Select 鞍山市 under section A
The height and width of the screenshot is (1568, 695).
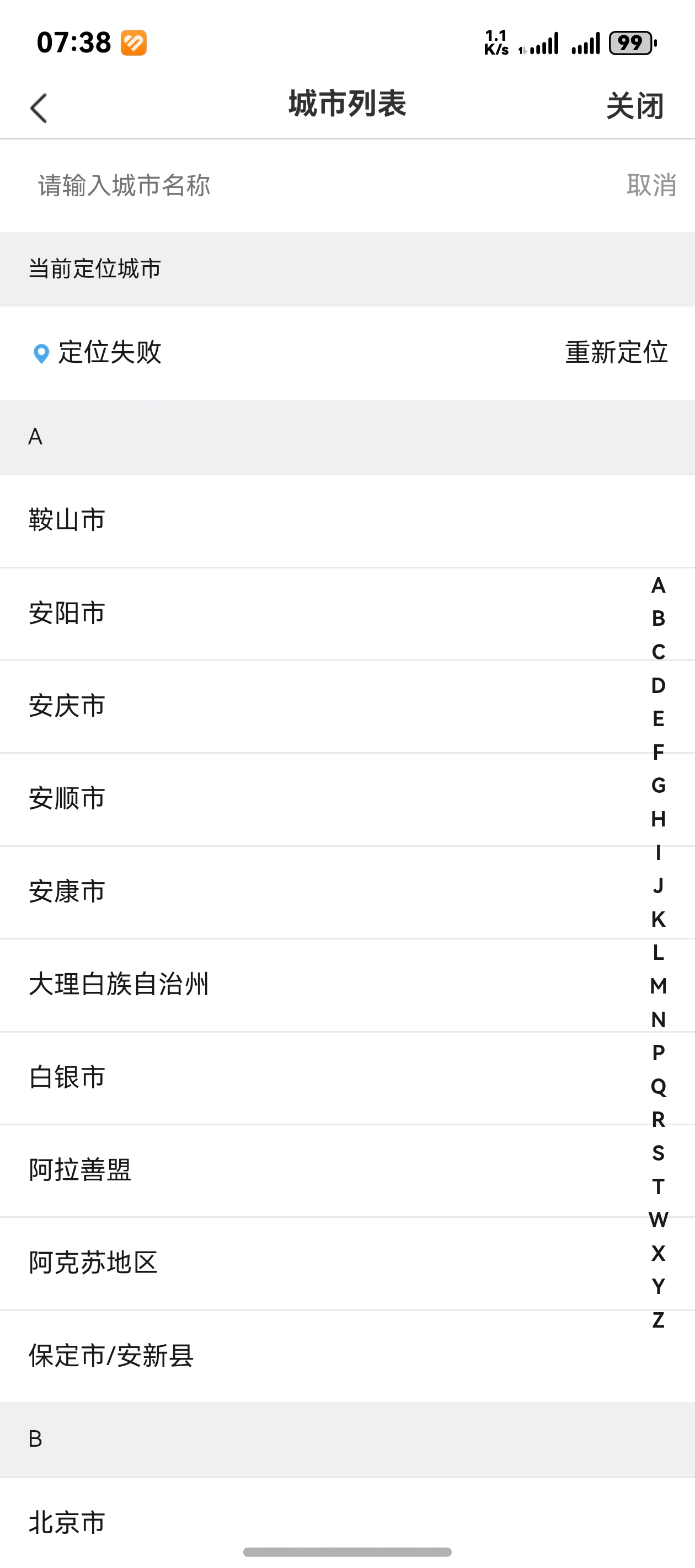click(67, 520)
